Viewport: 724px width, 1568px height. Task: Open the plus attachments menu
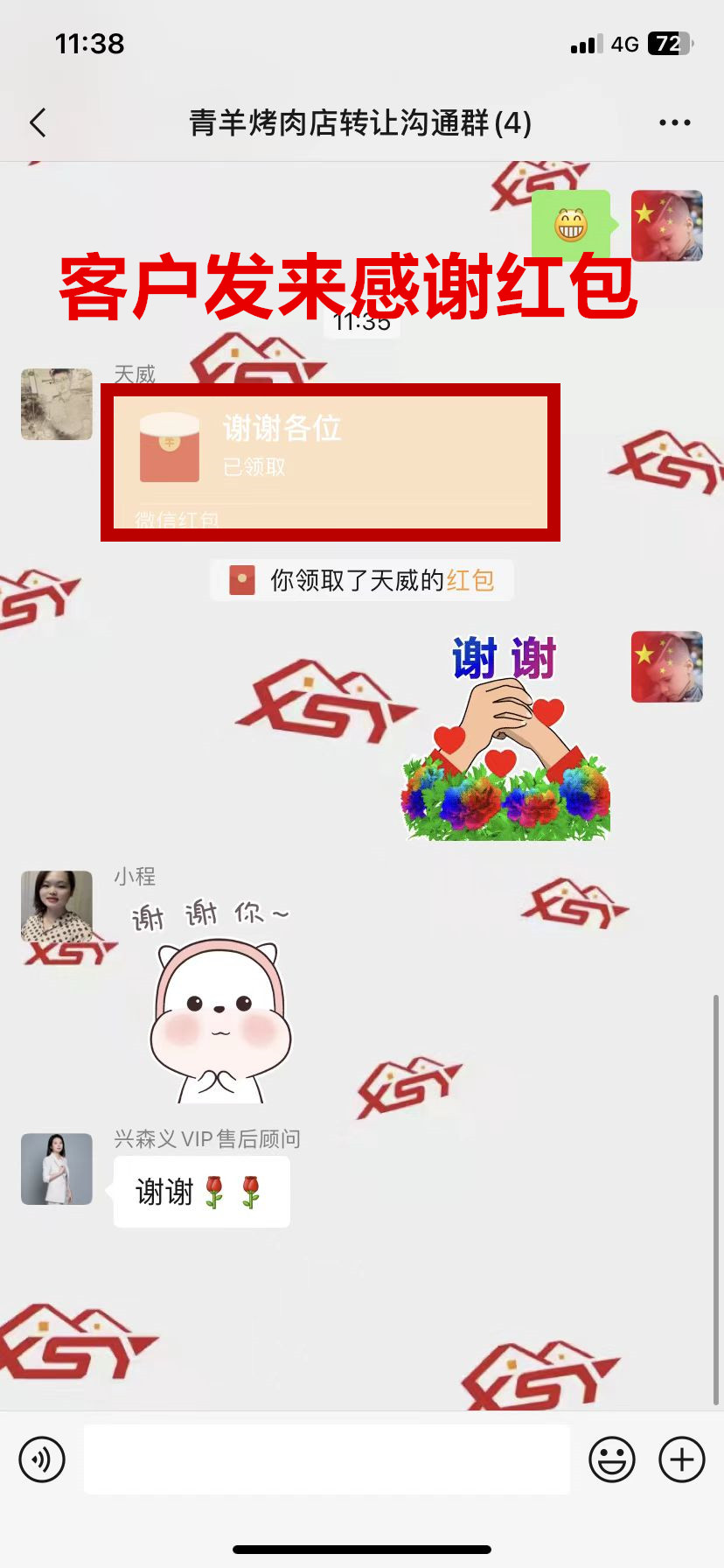coord(682,1459)
